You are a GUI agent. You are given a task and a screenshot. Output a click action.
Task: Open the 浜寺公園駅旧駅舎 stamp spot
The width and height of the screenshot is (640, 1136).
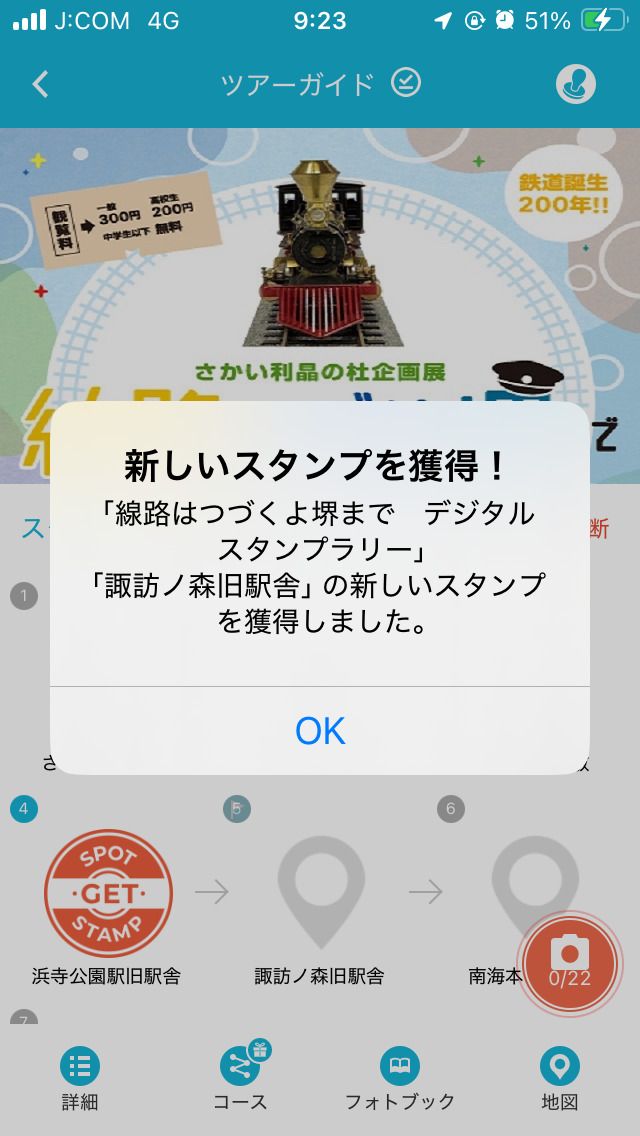[x=107, y=894]
